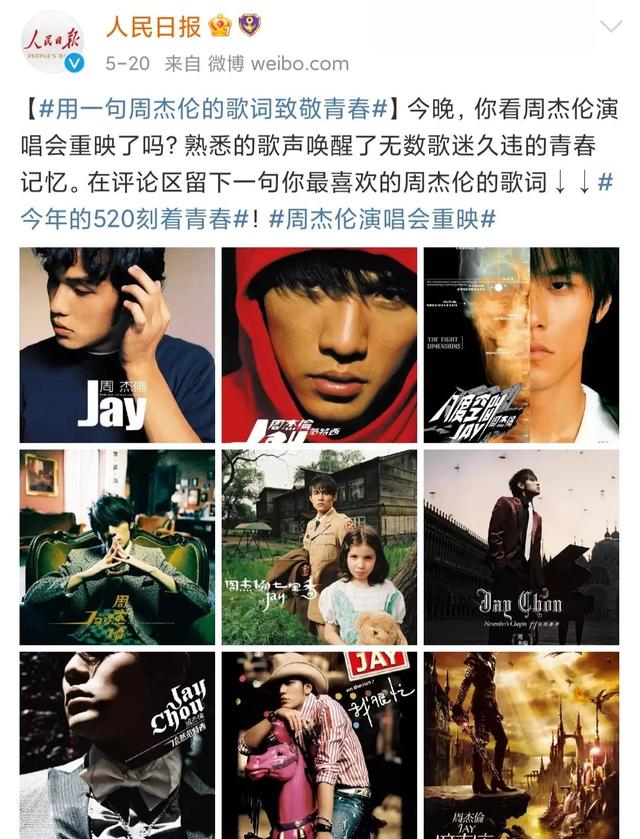
Task: Open November's Chopin album cover
Action: click(x=521, y=547)
